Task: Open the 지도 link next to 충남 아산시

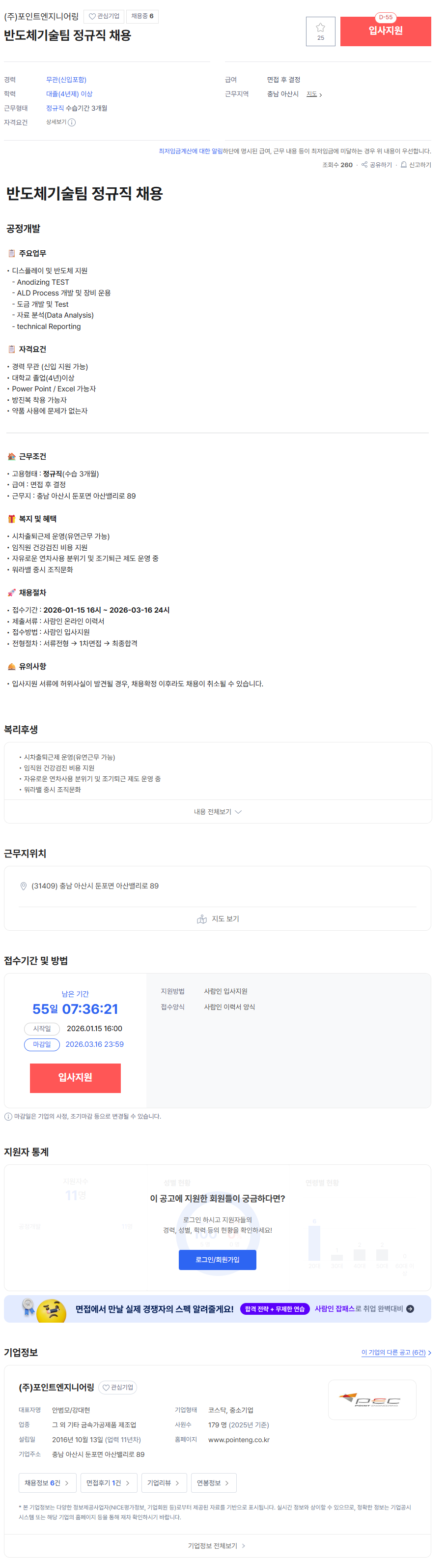Action: (314, 94)
